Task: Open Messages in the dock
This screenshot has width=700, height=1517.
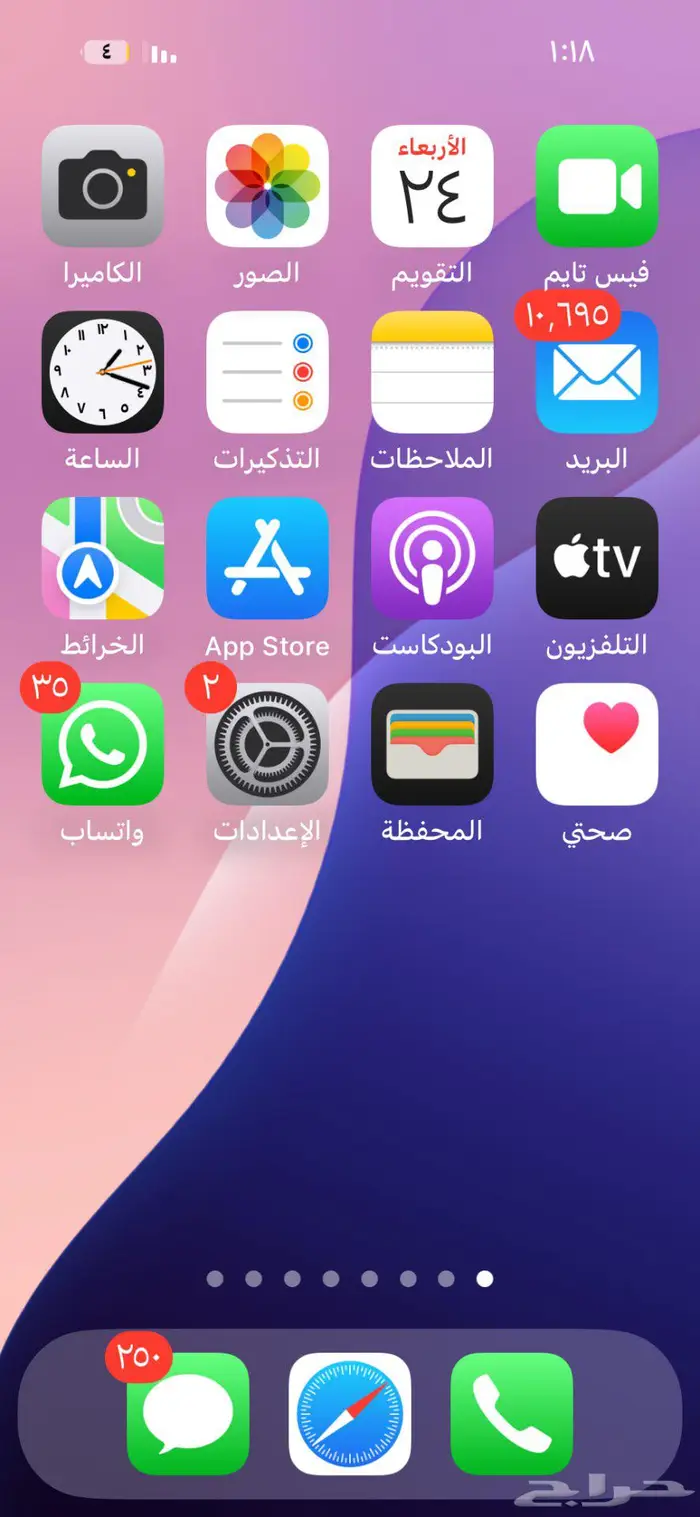Action: 188,1413
